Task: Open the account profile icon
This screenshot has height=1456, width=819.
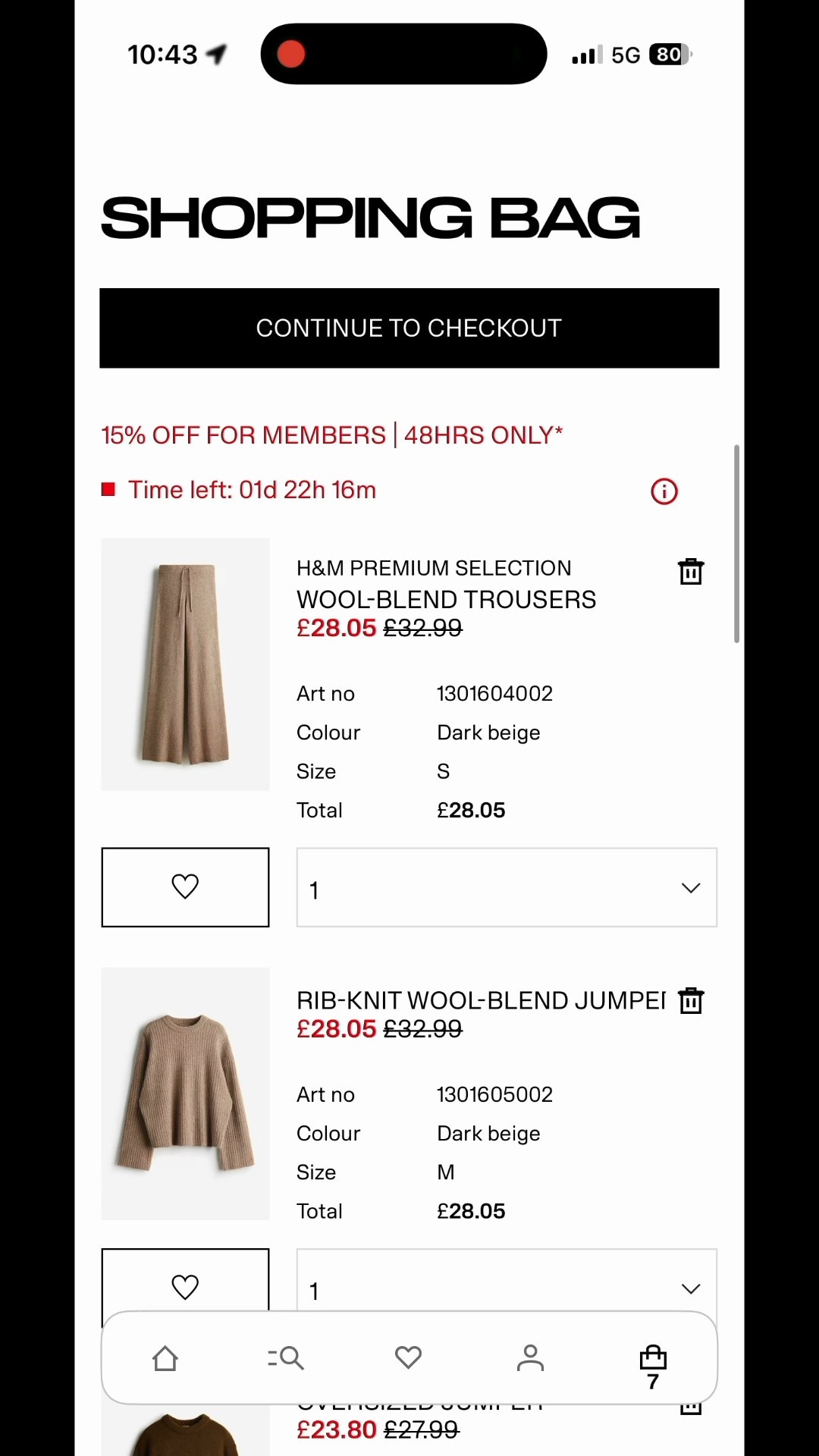Action: (x=530, y=1357)
